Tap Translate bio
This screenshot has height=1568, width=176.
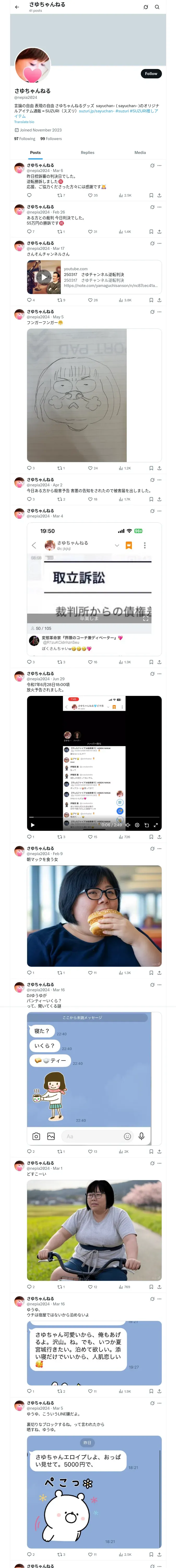tap(24, 122)
